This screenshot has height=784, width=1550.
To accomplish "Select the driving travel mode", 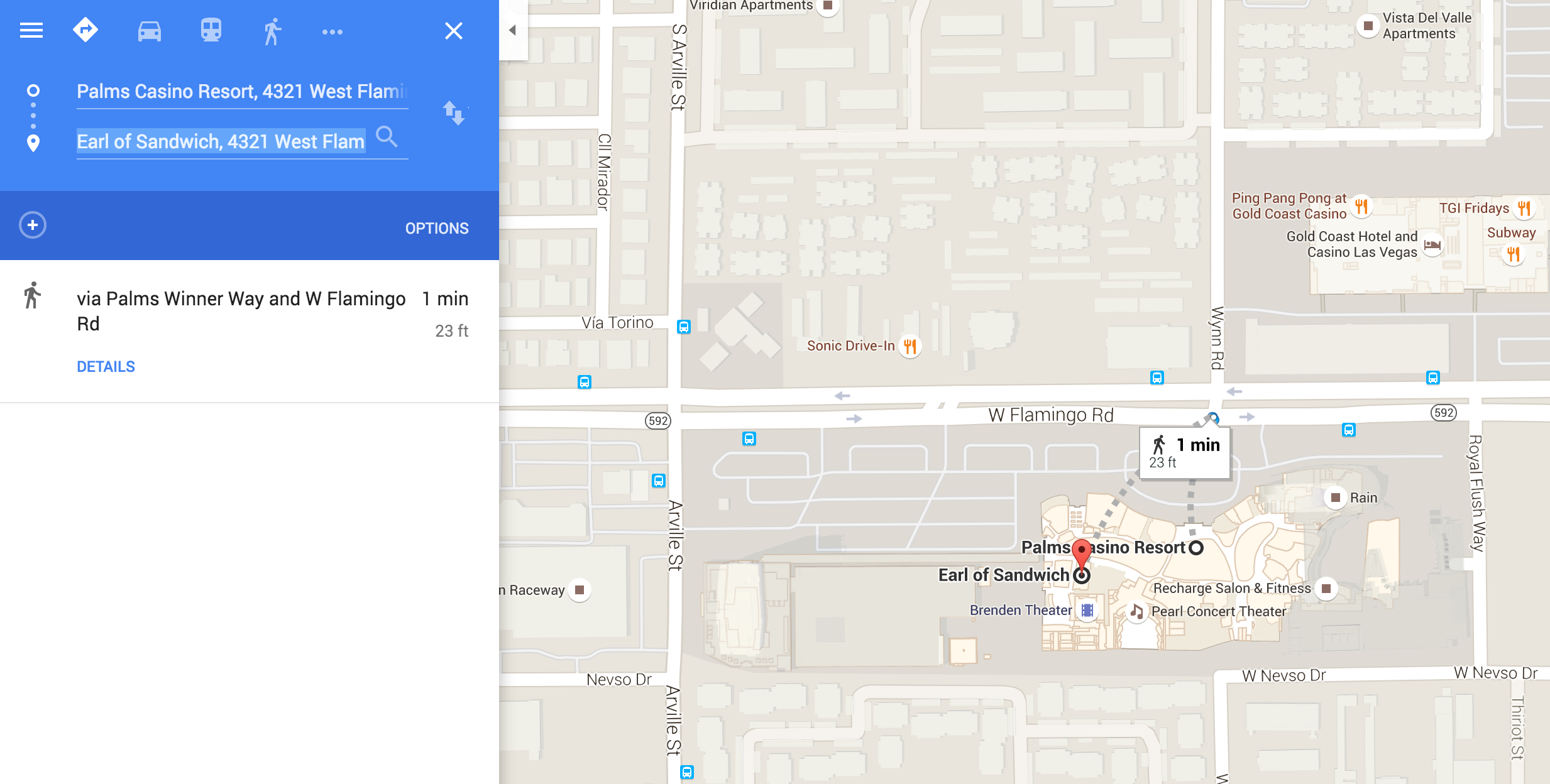I will click(149, 31).
